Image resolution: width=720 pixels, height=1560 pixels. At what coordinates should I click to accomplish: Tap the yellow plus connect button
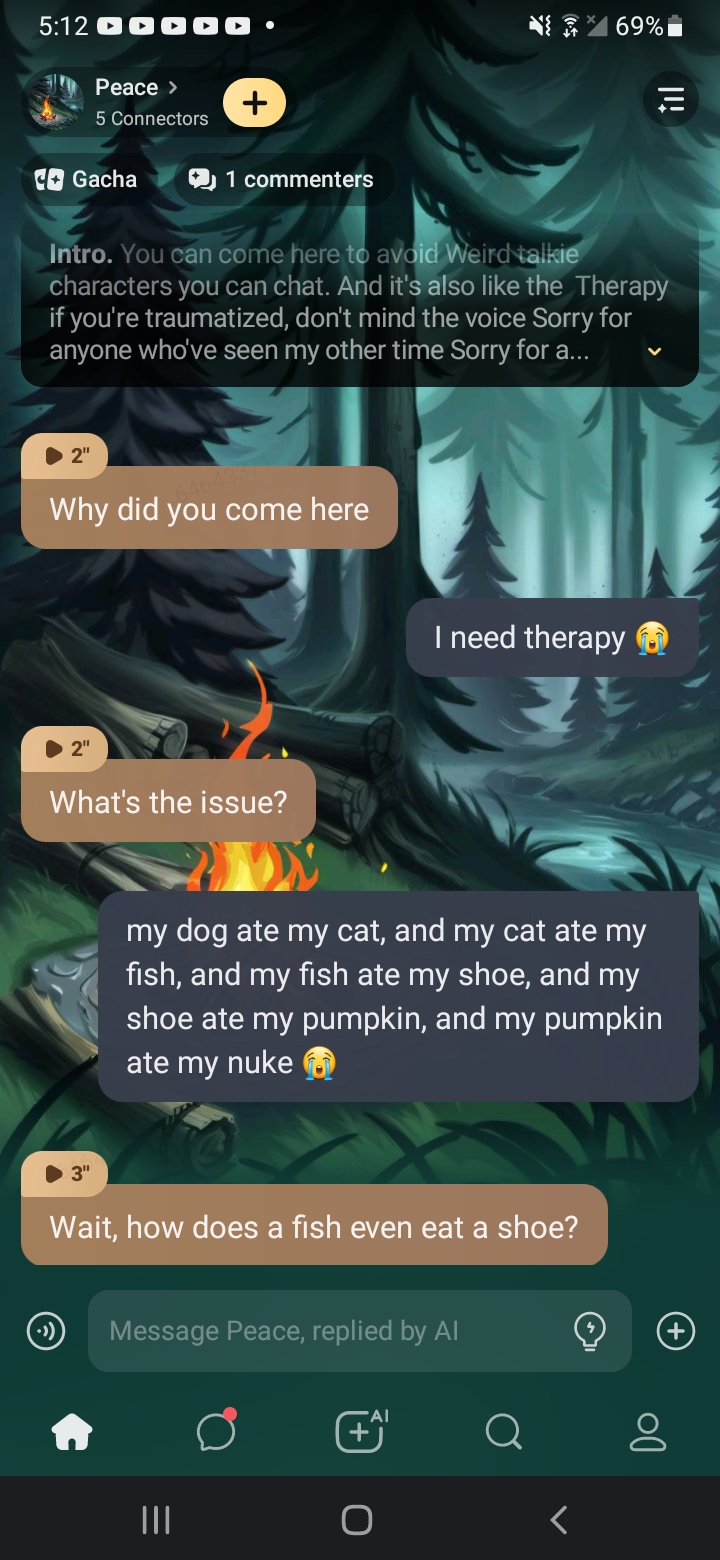(x=254, y=103)
